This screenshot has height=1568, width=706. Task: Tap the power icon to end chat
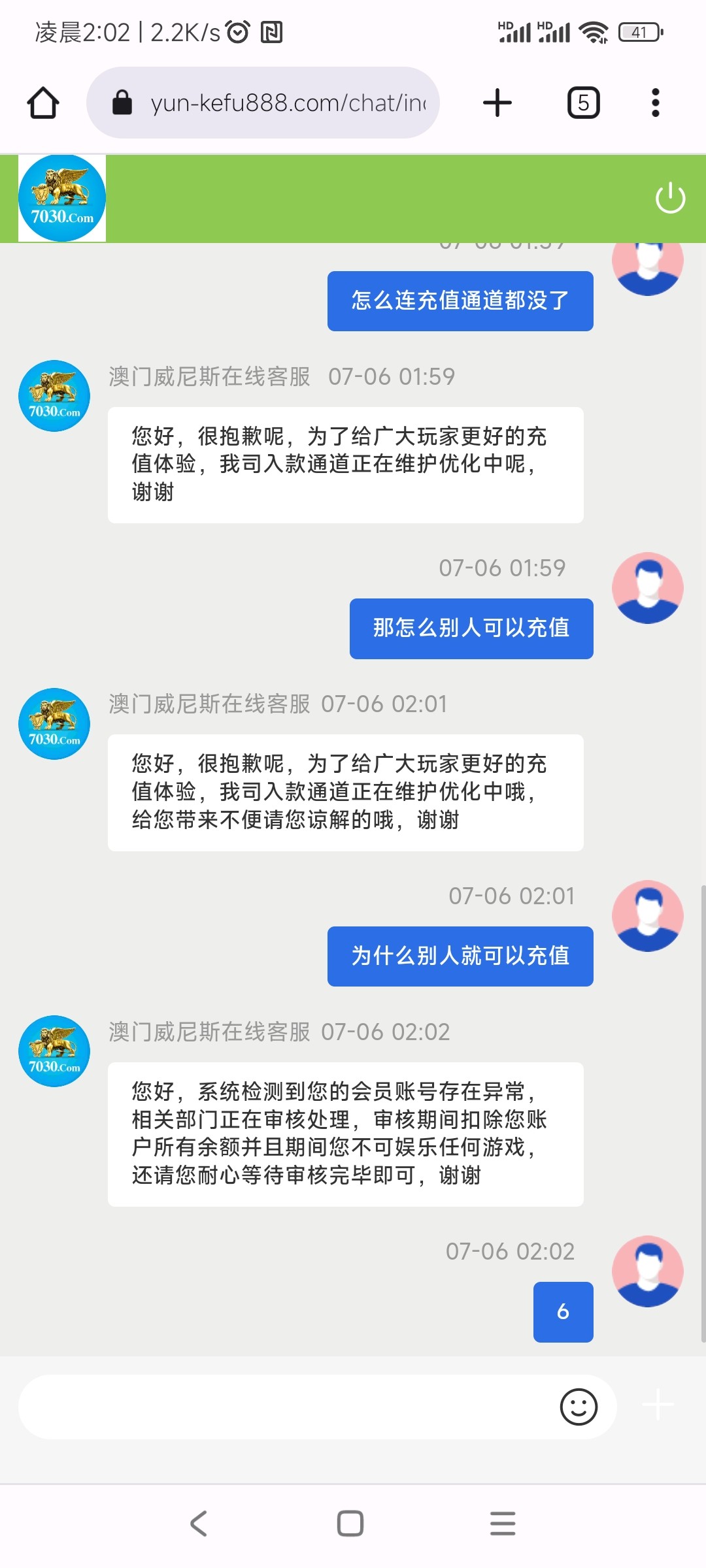coord(670,198)
